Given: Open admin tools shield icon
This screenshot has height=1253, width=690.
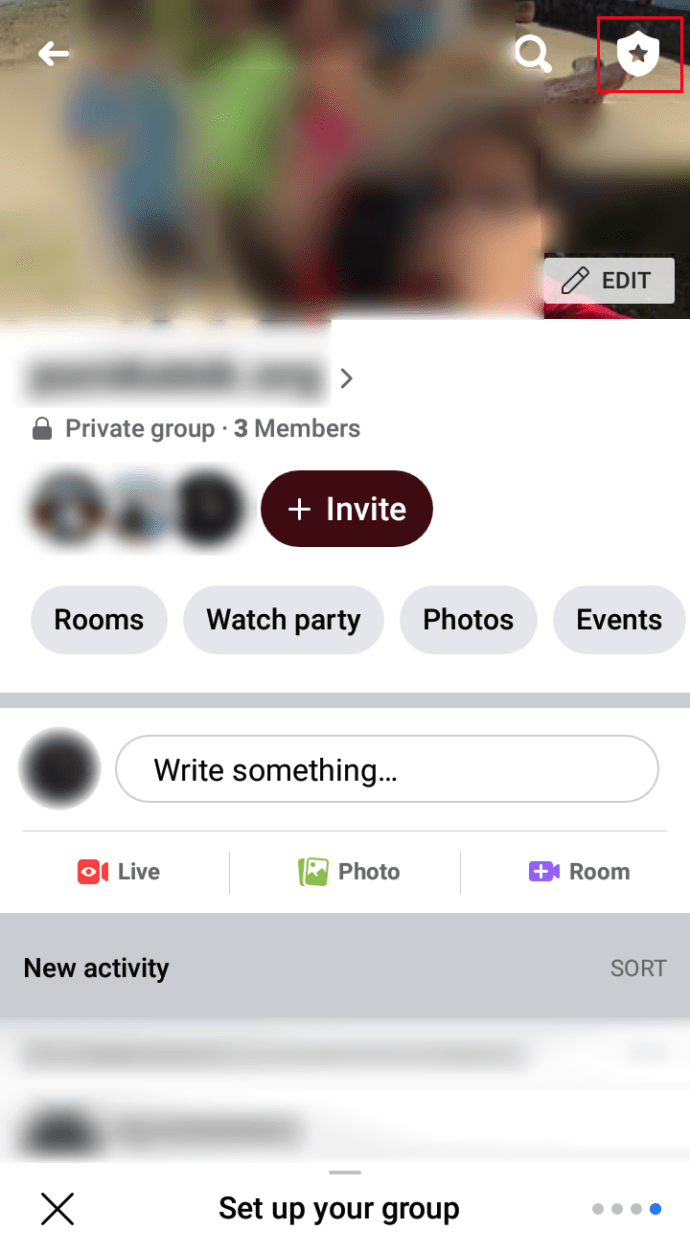Looking at the screenshot, I should [x=638, y=54].
